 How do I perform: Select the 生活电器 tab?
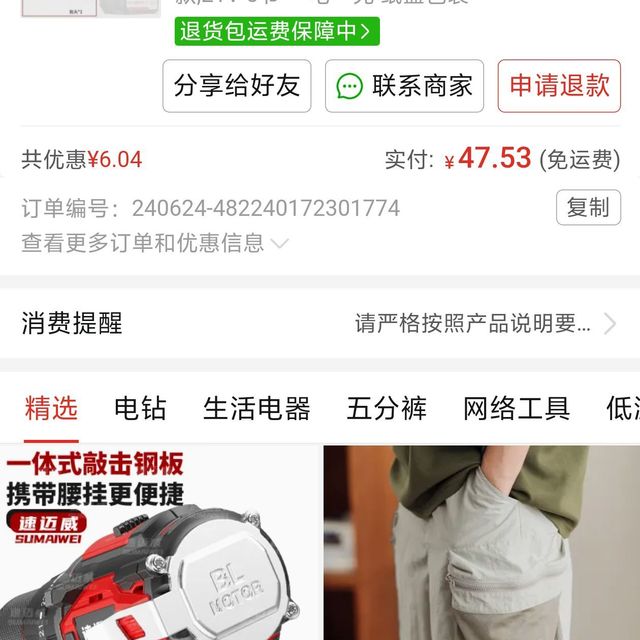point(256,408)
